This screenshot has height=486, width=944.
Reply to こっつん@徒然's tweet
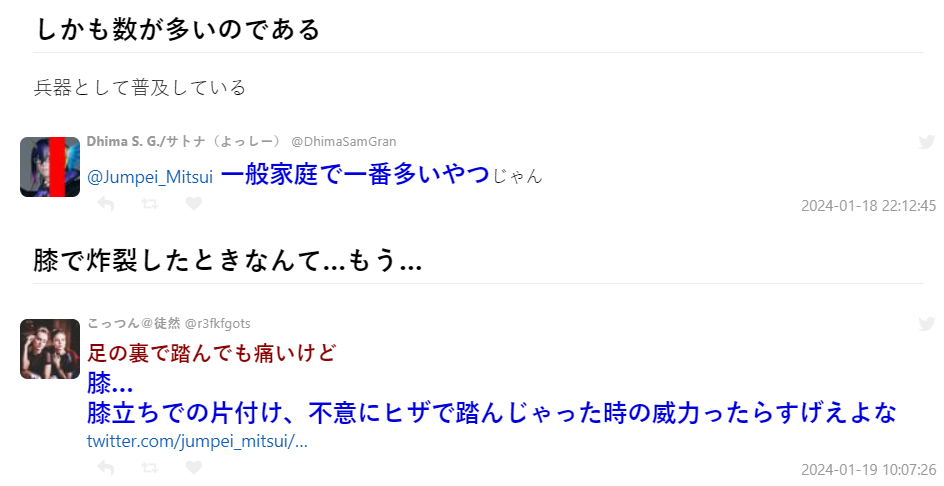[x=106, y=468]
